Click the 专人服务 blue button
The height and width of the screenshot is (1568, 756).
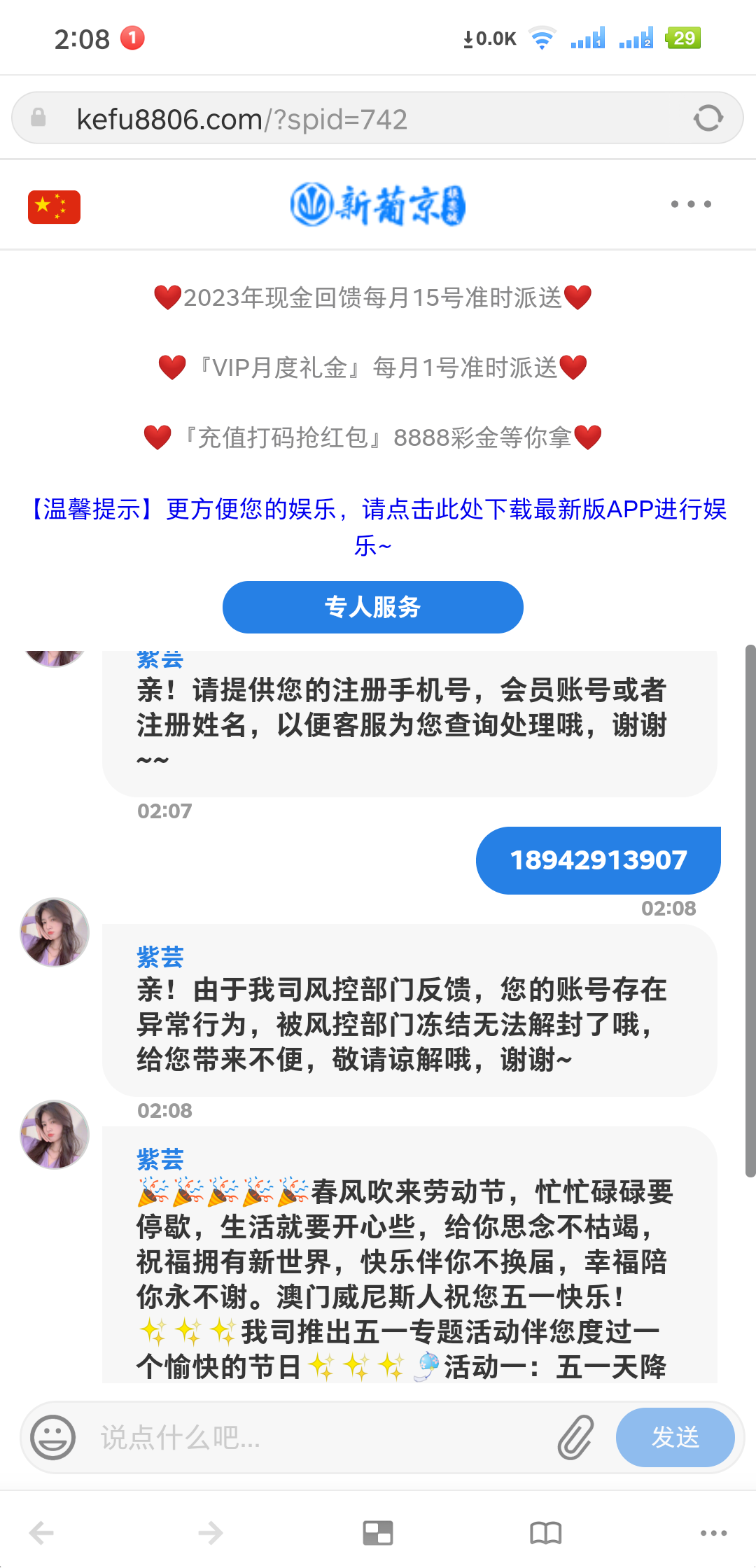point(372,607)
